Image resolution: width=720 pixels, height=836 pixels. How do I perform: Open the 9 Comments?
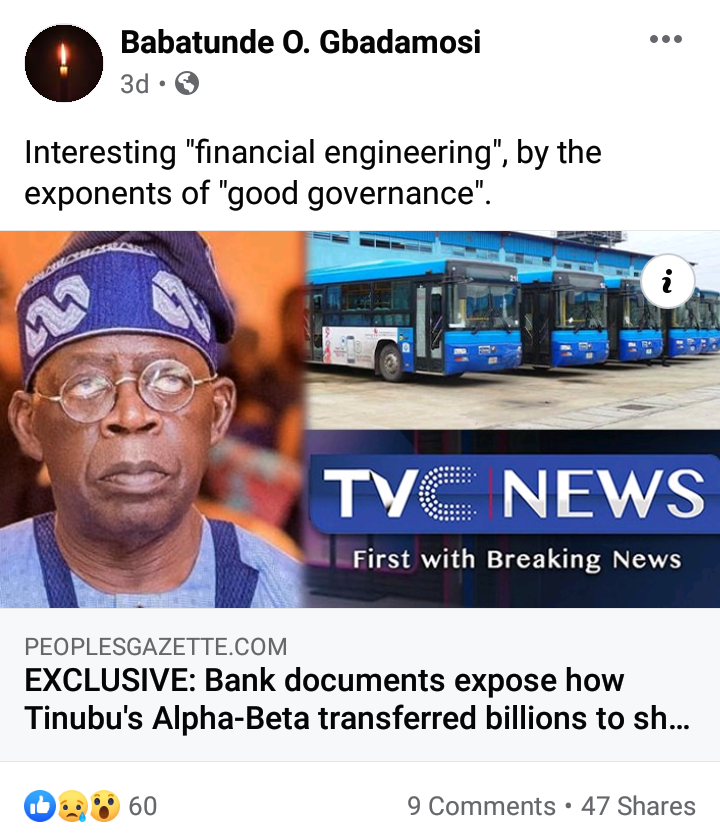click(x=481, y=806)
